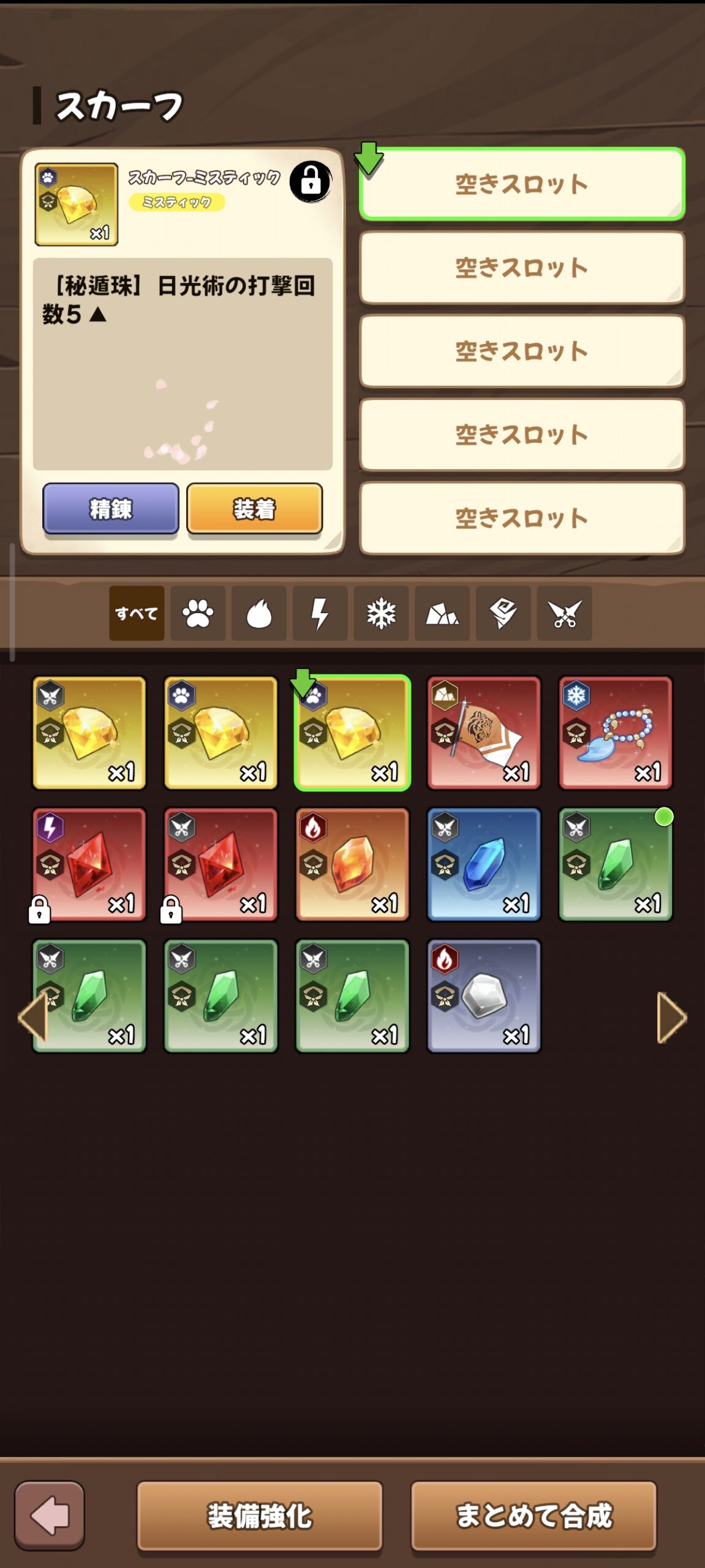705x1568 pixels.
Task: Select the tiger flag item
Action: [x=484, y=733]
